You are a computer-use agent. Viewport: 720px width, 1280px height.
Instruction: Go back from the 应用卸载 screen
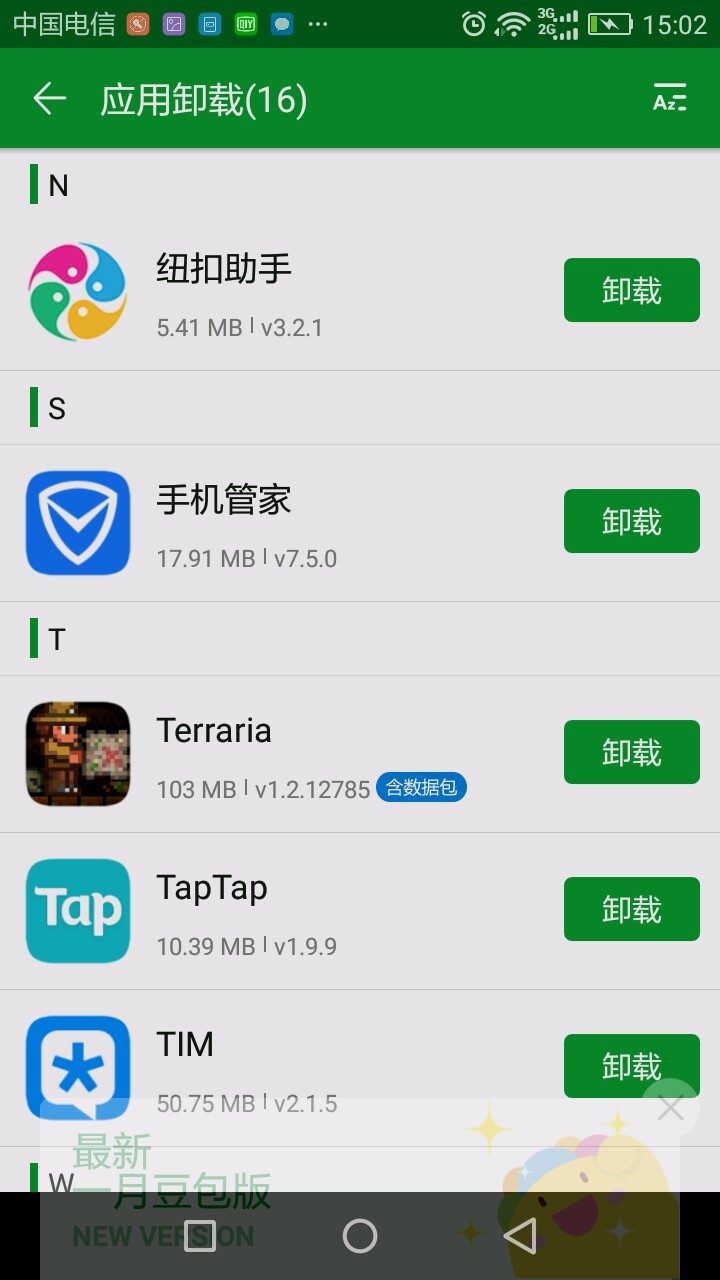(49, 99)
